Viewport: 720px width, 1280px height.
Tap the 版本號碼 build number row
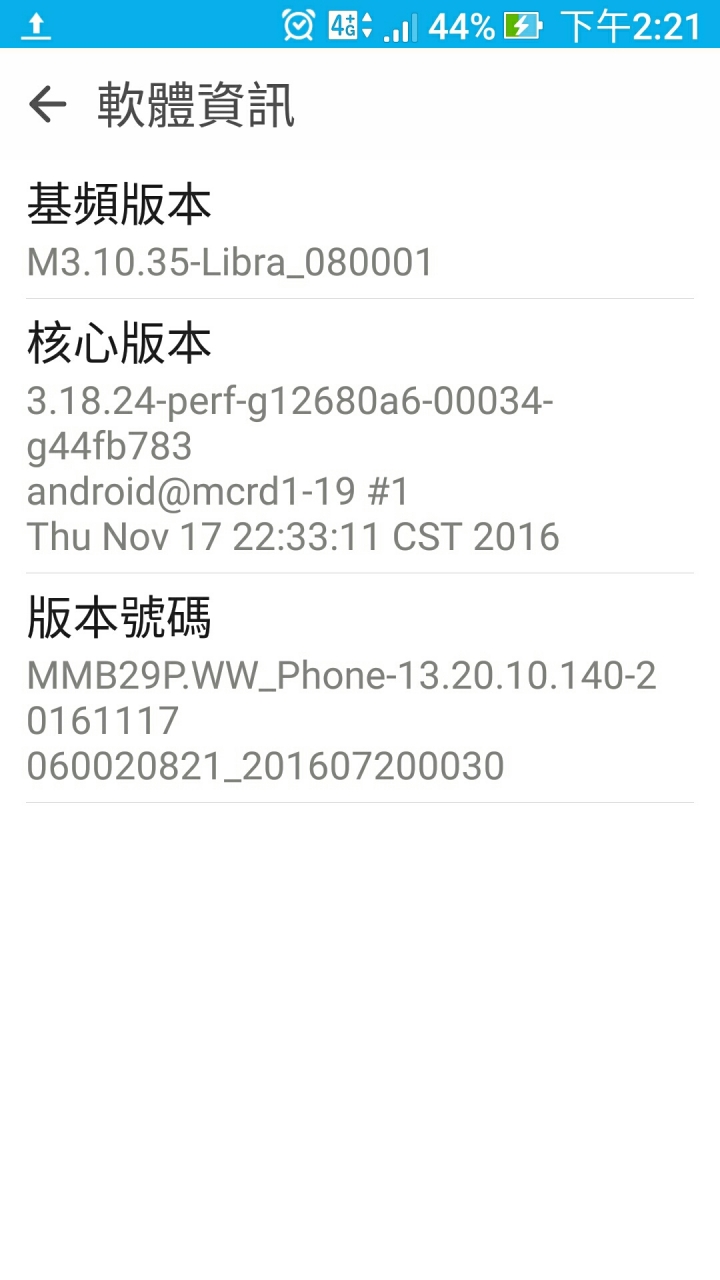click(360, 688)
